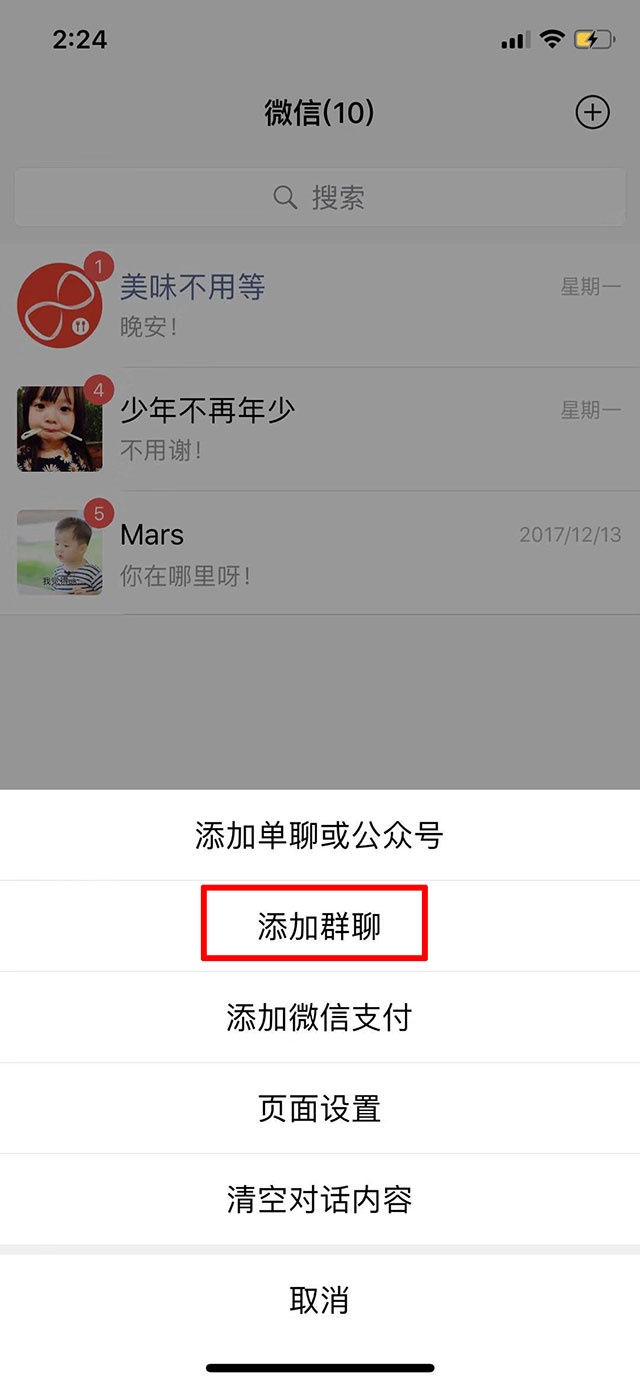Dismiss the sheet with 取消

pos(319,1301)
